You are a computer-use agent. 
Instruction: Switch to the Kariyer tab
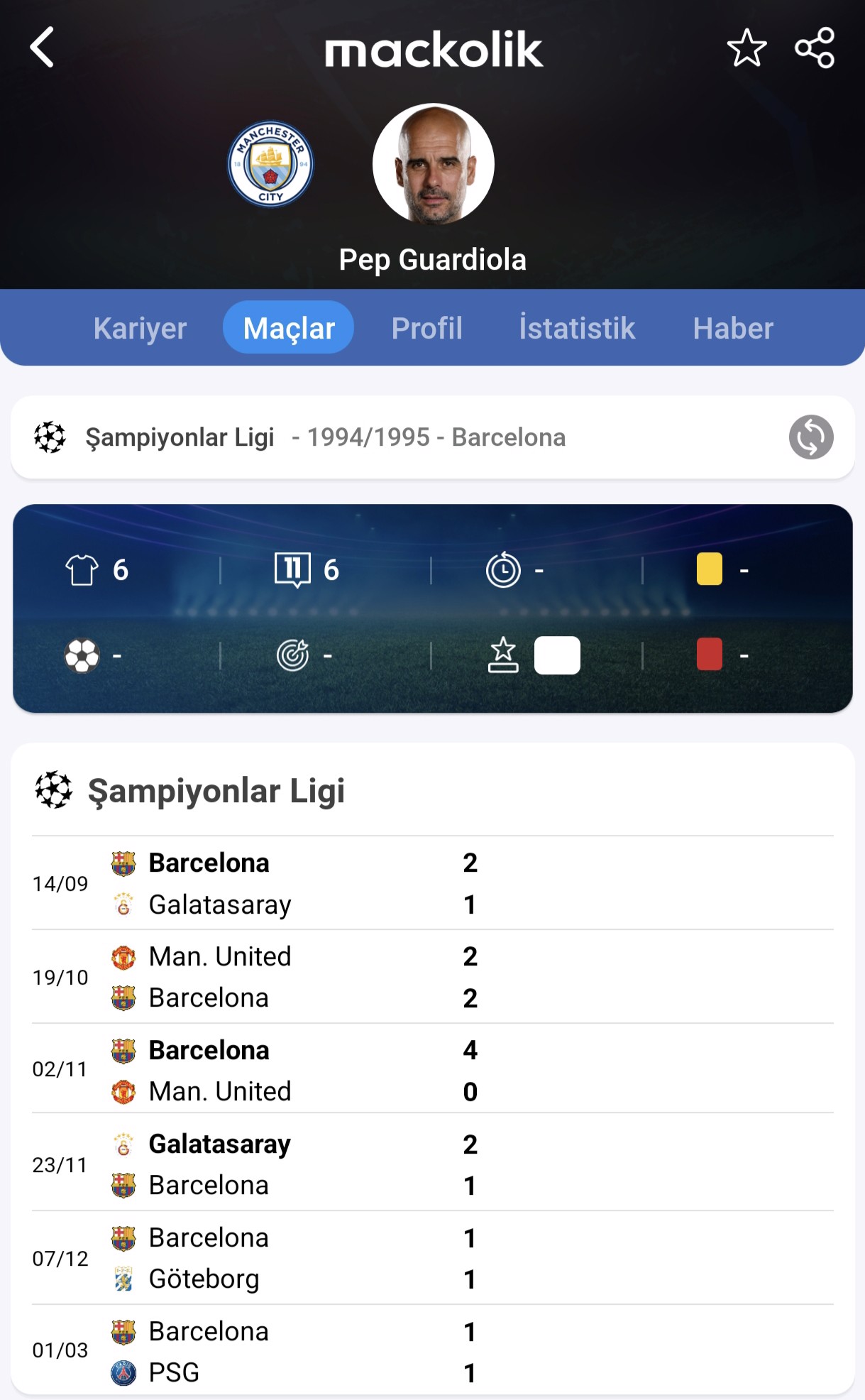coord(140,328)
